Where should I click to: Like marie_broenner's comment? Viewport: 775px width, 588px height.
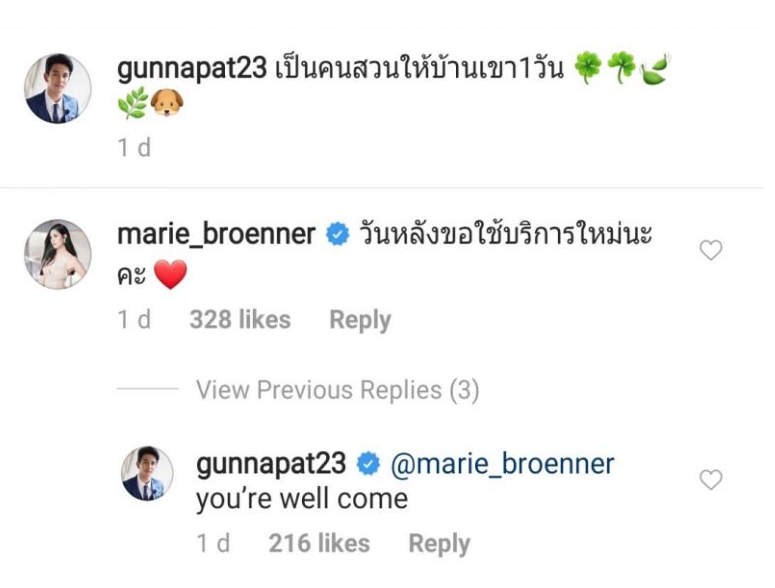pos(710,251)
